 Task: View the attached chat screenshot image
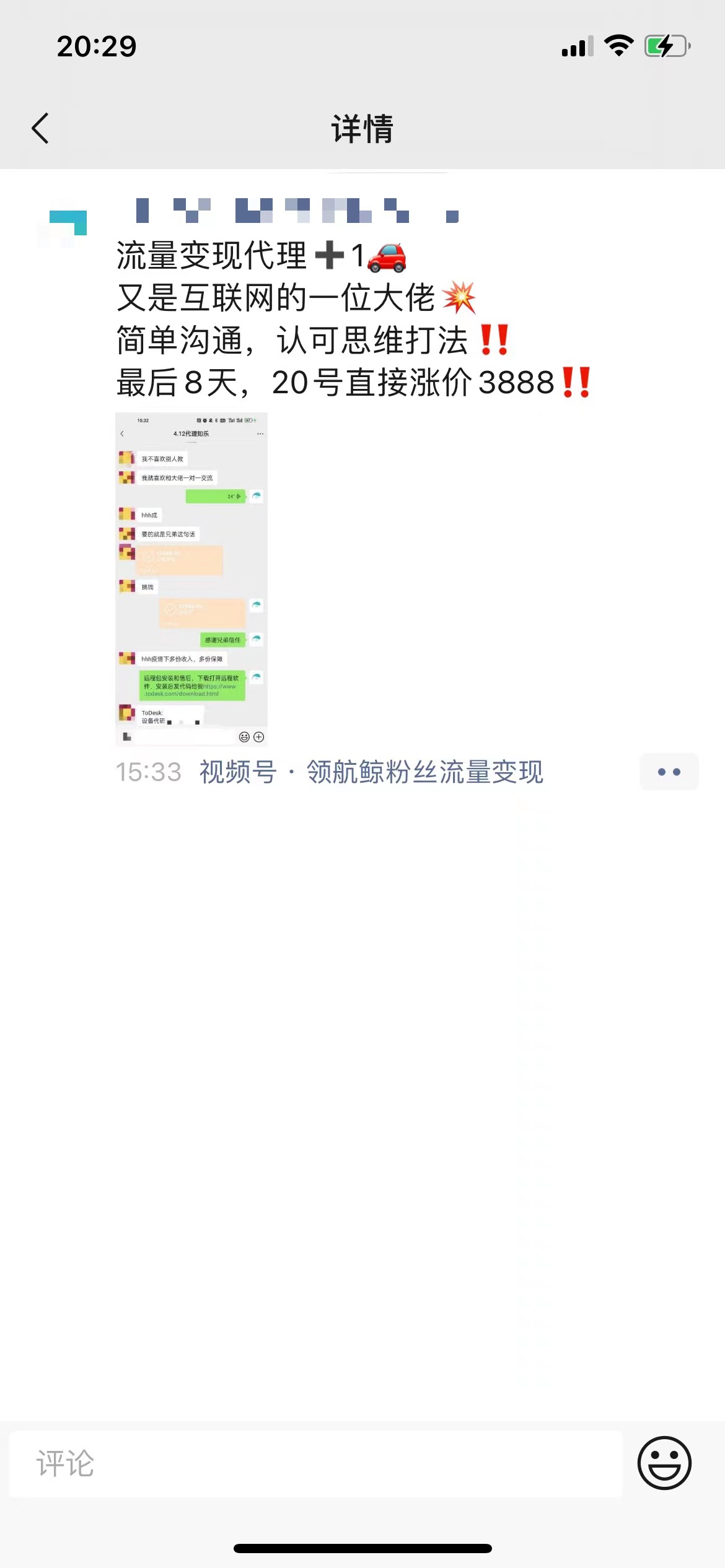(x=191, y=578)
